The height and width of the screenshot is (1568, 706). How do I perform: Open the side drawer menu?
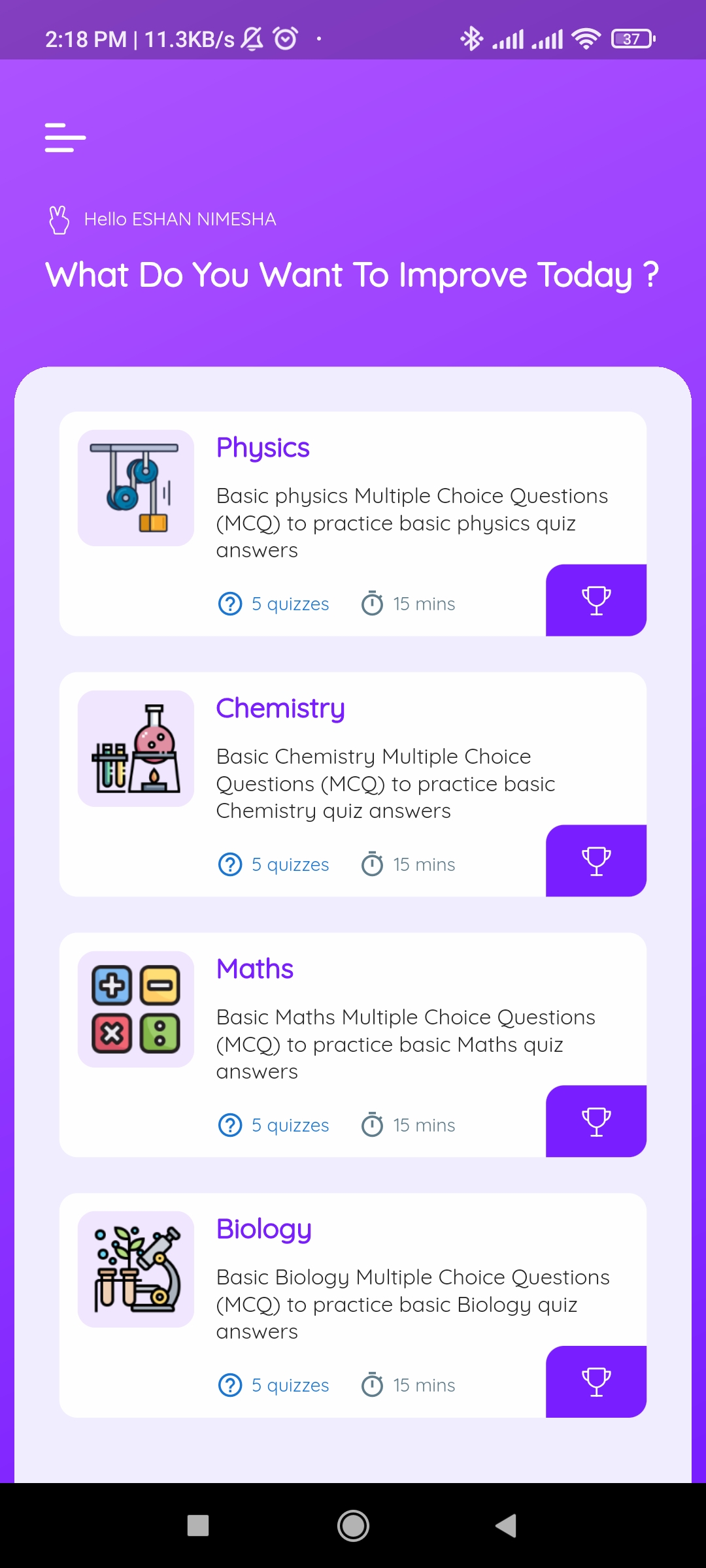pos(65,137)
